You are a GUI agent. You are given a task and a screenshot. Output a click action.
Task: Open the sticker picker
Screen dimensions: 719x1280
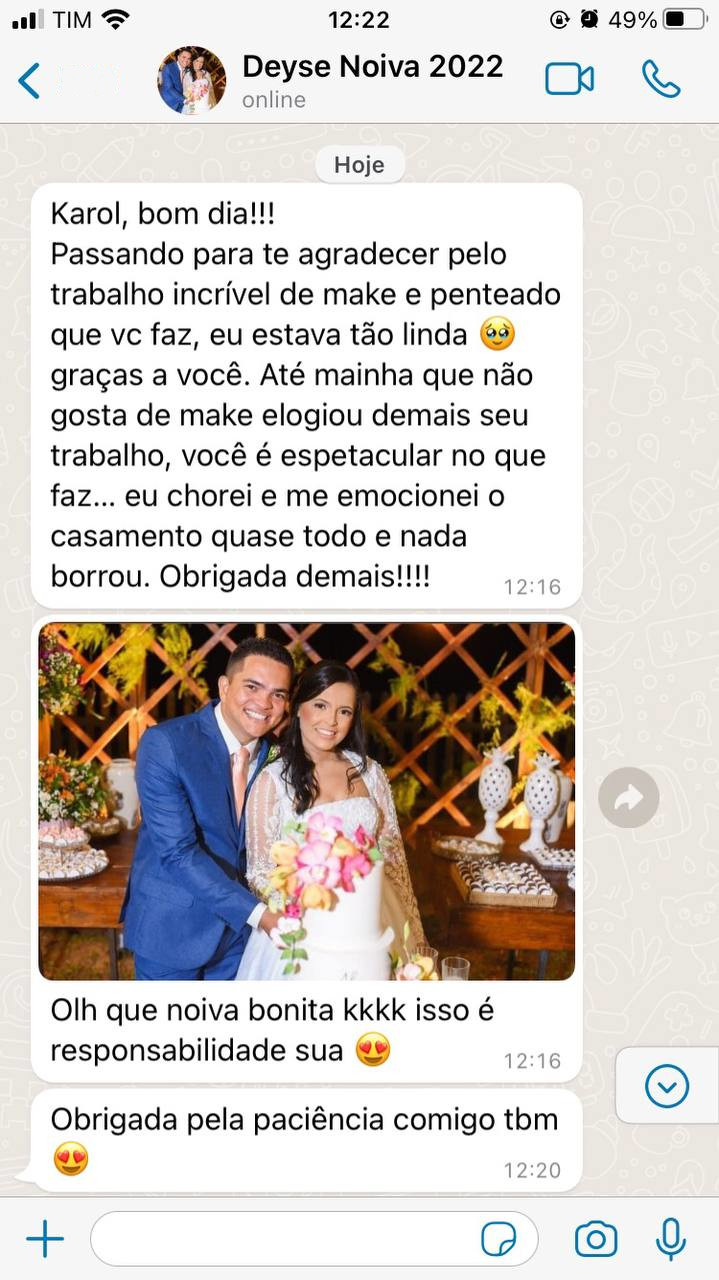point(499,1240)
